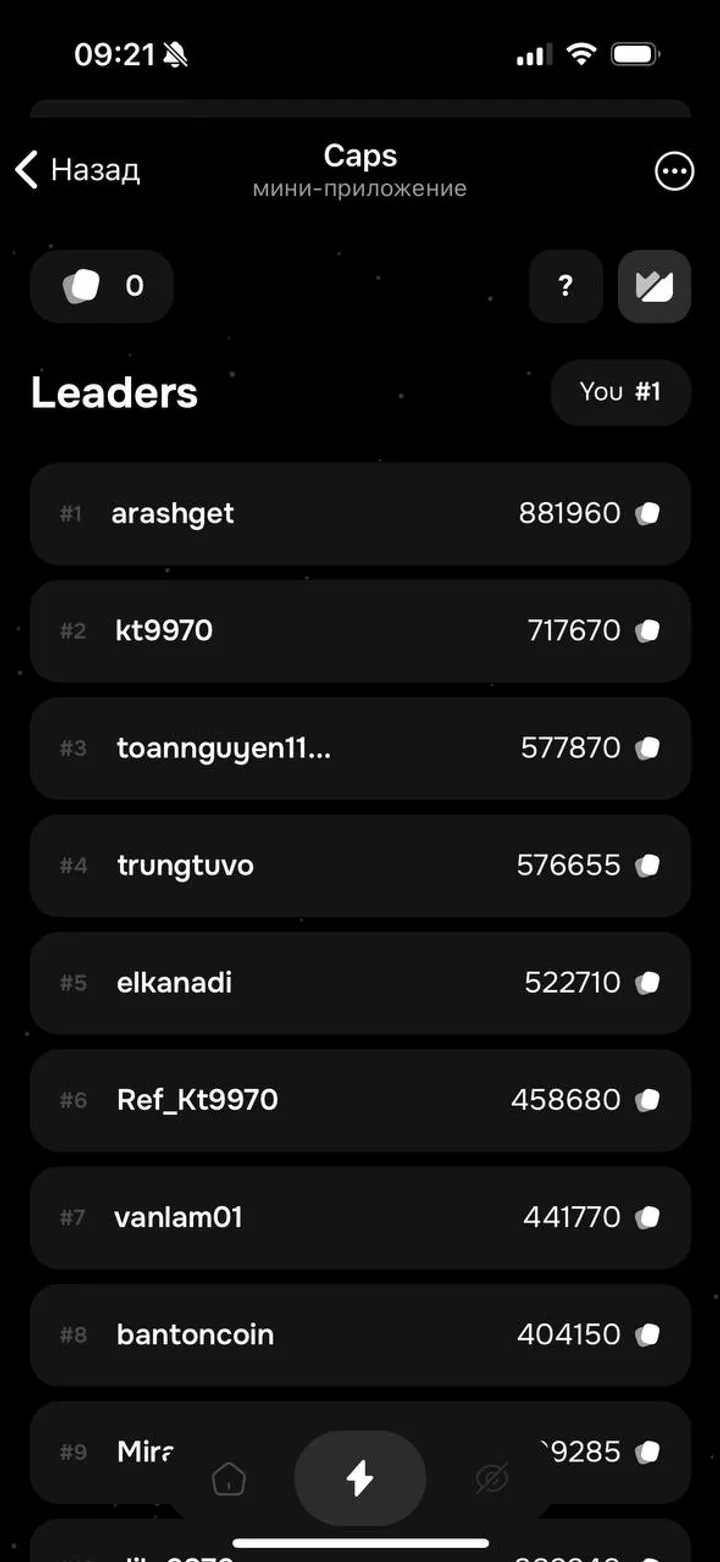Open the 'You #1' ranking badge
Image resolution: width=720 pixels, height=1562 pixels.
(x=619, y=392)
